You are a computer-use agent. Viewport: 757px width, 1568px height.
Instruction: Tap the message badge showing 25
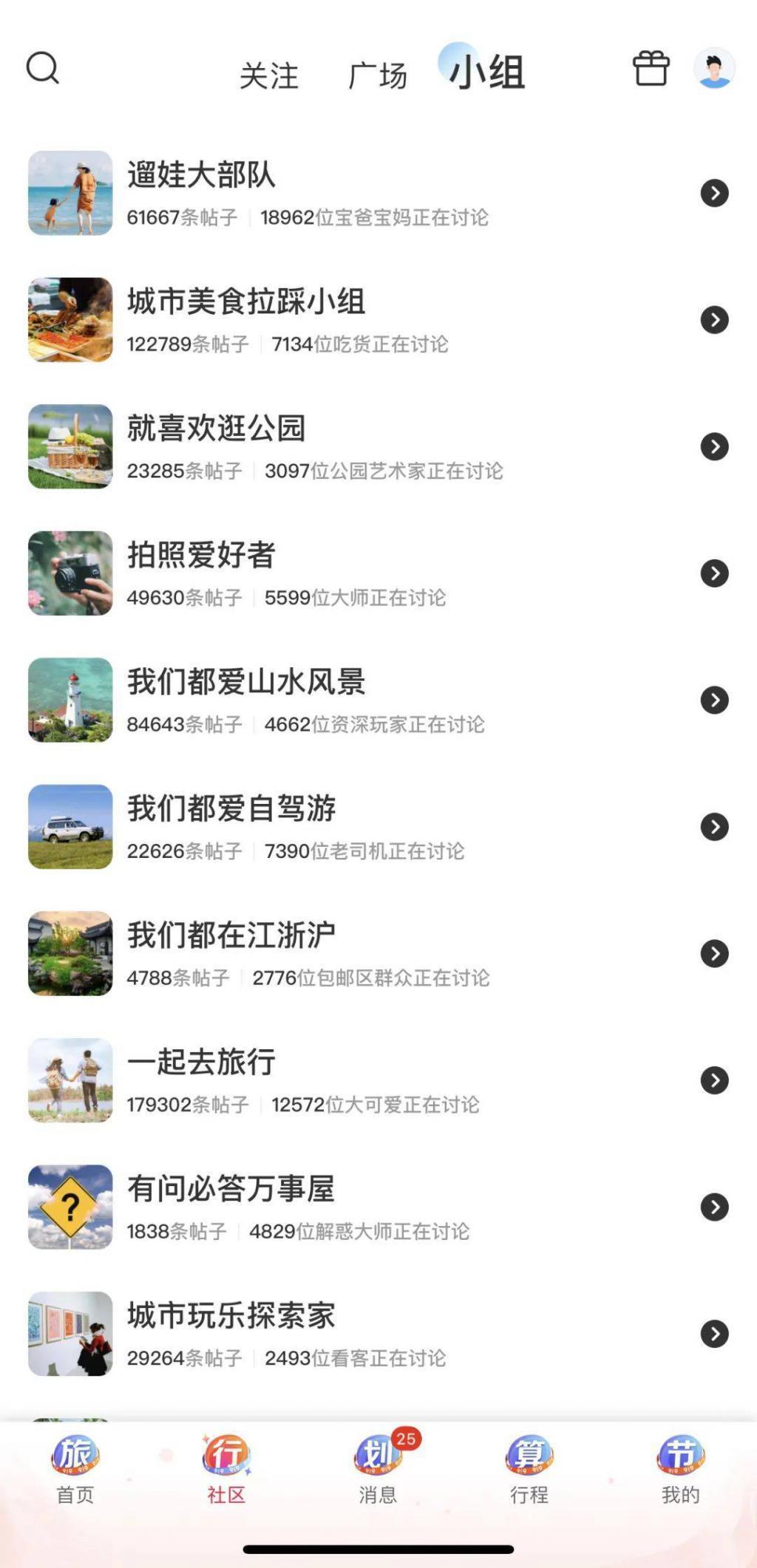tap(405, 1436)
